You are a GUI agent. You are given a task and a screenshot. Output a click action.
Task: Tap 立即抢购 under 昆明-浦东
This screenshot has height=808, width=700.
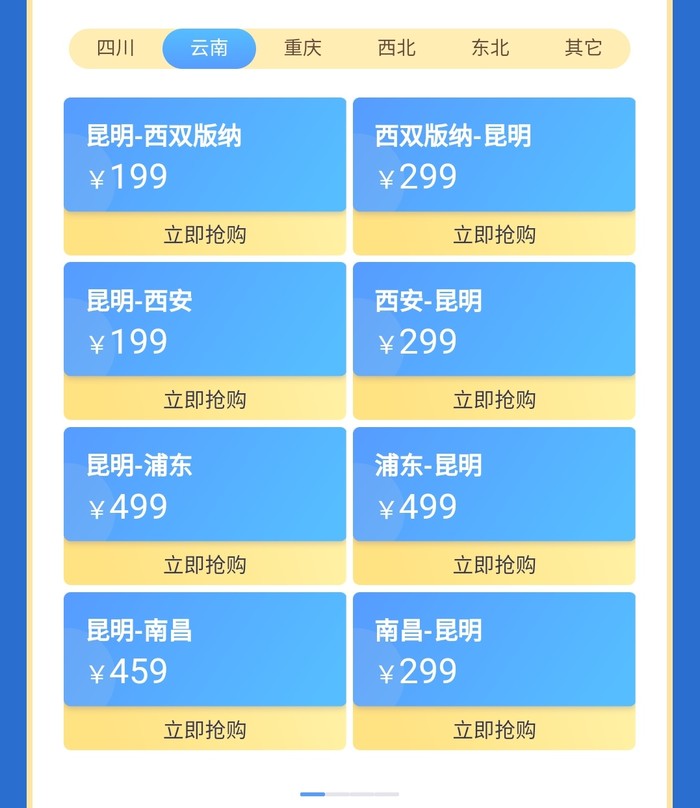205,565
